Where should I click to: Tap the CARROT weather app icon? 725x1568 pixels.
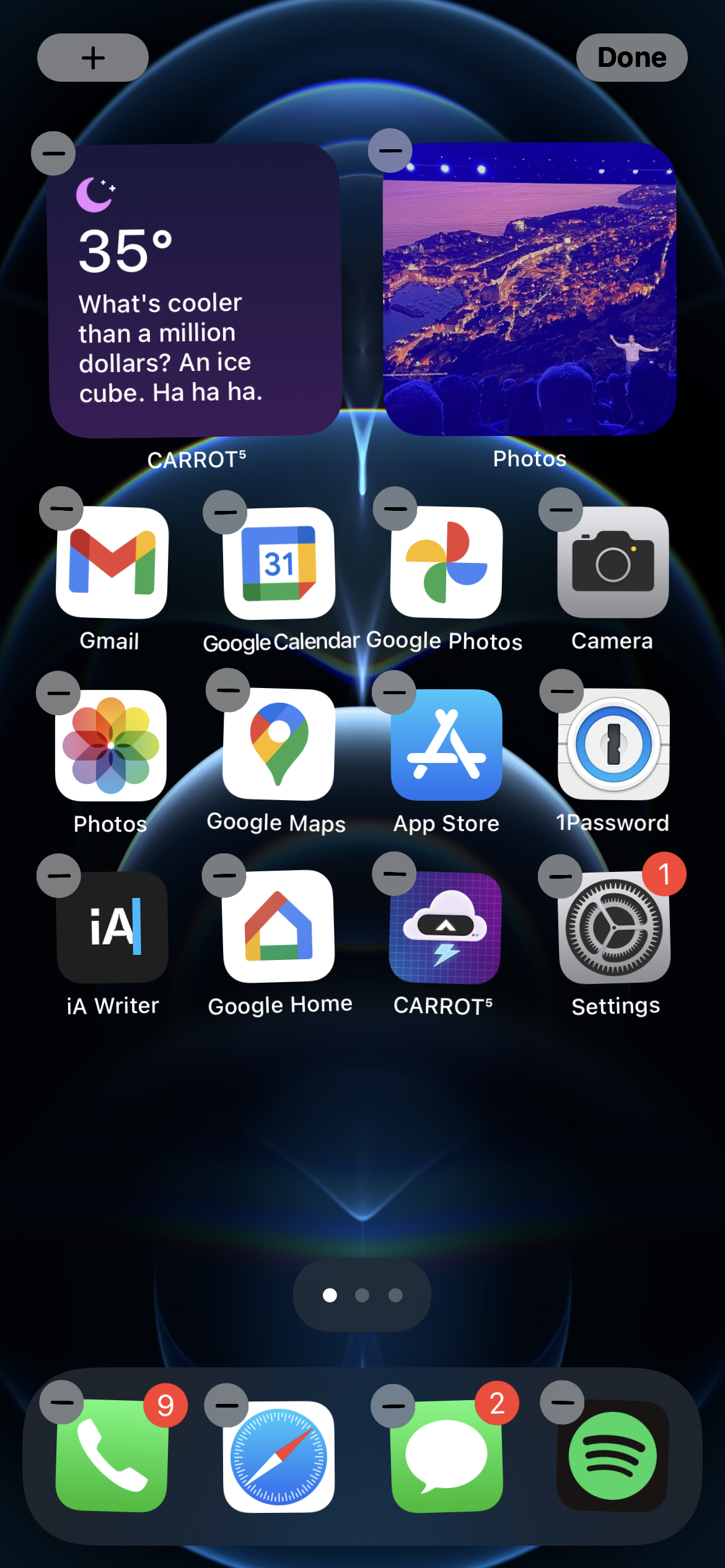445,927
